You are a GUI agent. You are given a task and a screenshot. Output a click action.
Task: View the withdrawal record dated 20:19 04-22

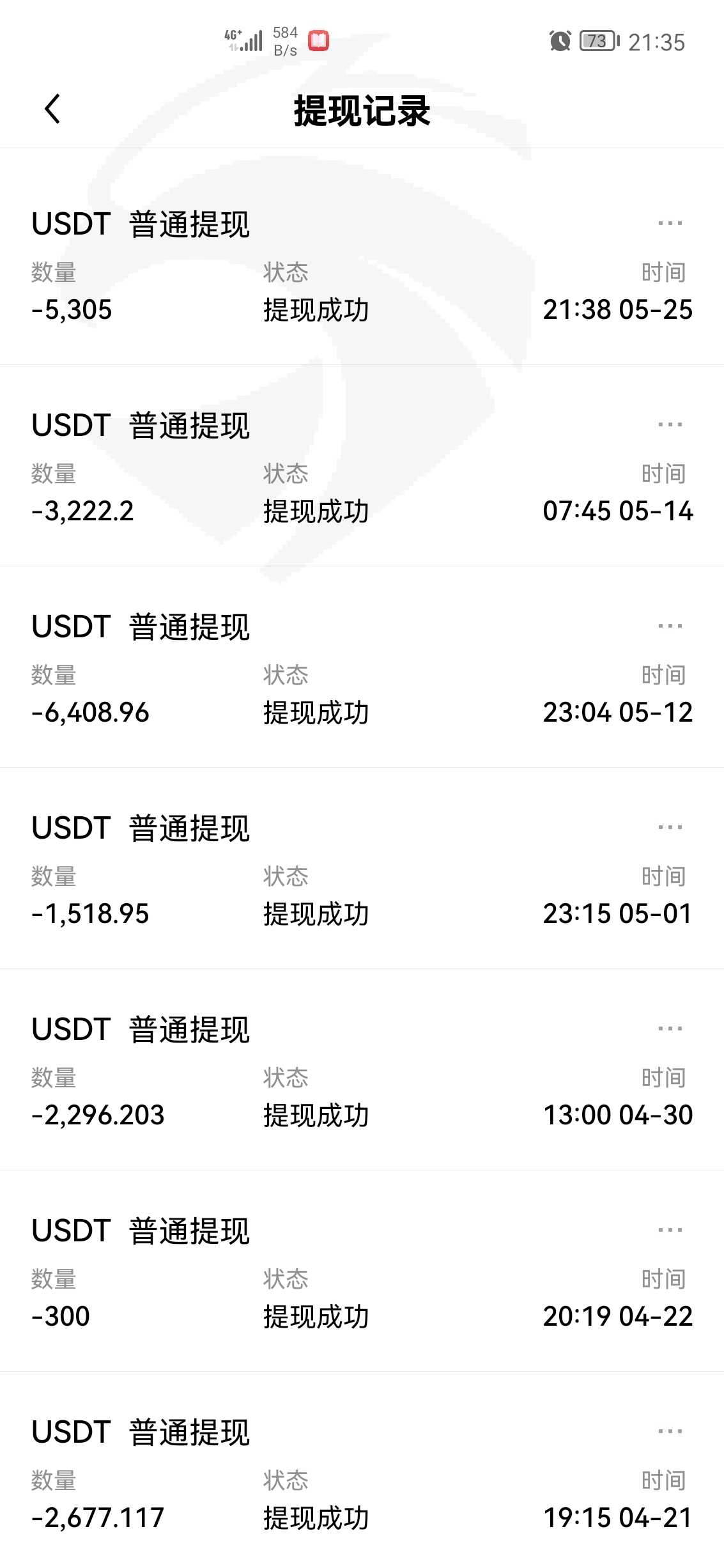[362, 1294]
